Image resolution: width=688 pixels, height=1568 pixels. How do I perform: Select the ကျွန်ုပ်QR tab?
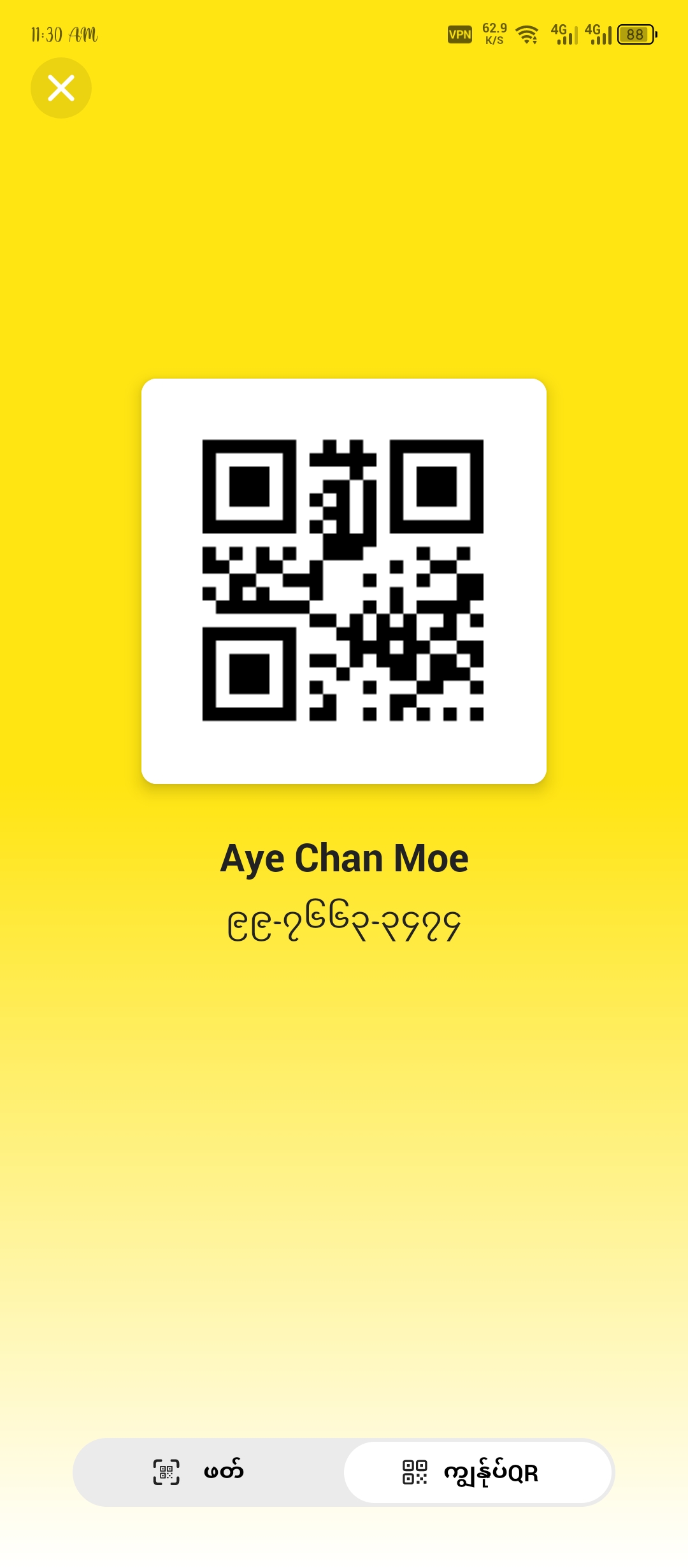tap(478, 1472)
